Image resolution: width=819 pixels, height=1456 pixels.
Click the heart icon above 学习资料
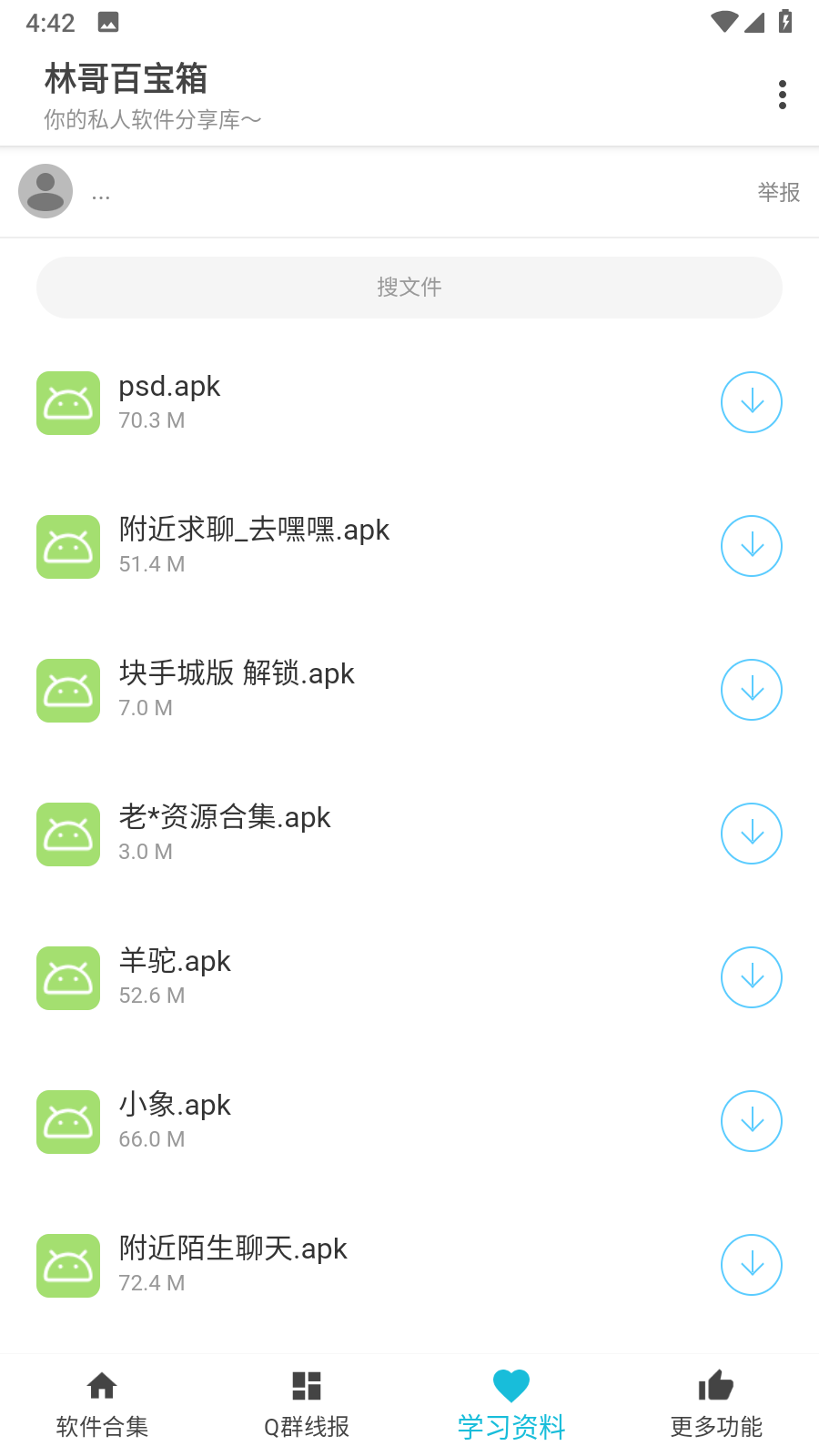point(511,1383)
